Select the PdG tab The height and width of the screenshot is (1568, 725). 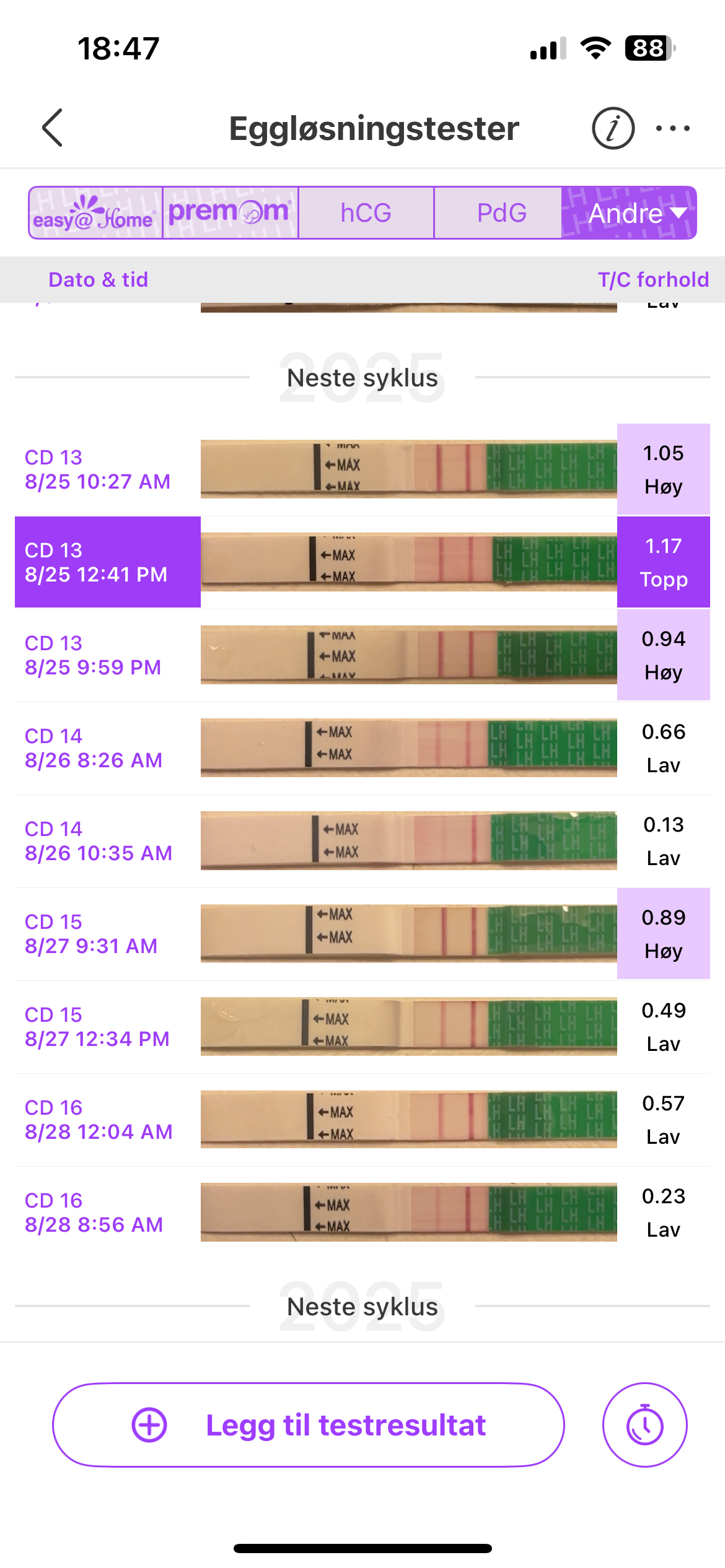pyautogui.click(x=501, y=213)
